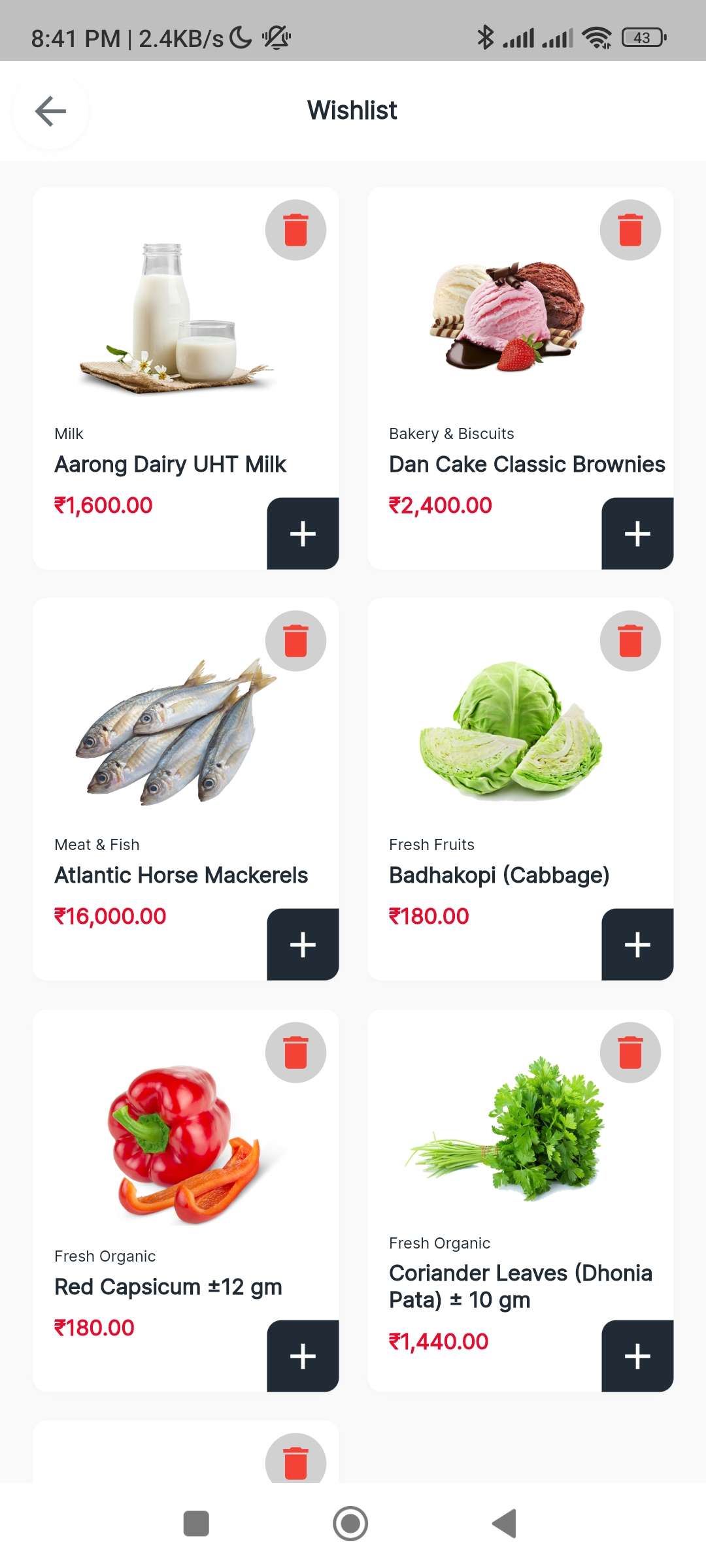Image resolution: width=706 pixels, height=1568 pixels.
Task: Tap the home button in the navigation bar
Action: (x=352, y=1523)
